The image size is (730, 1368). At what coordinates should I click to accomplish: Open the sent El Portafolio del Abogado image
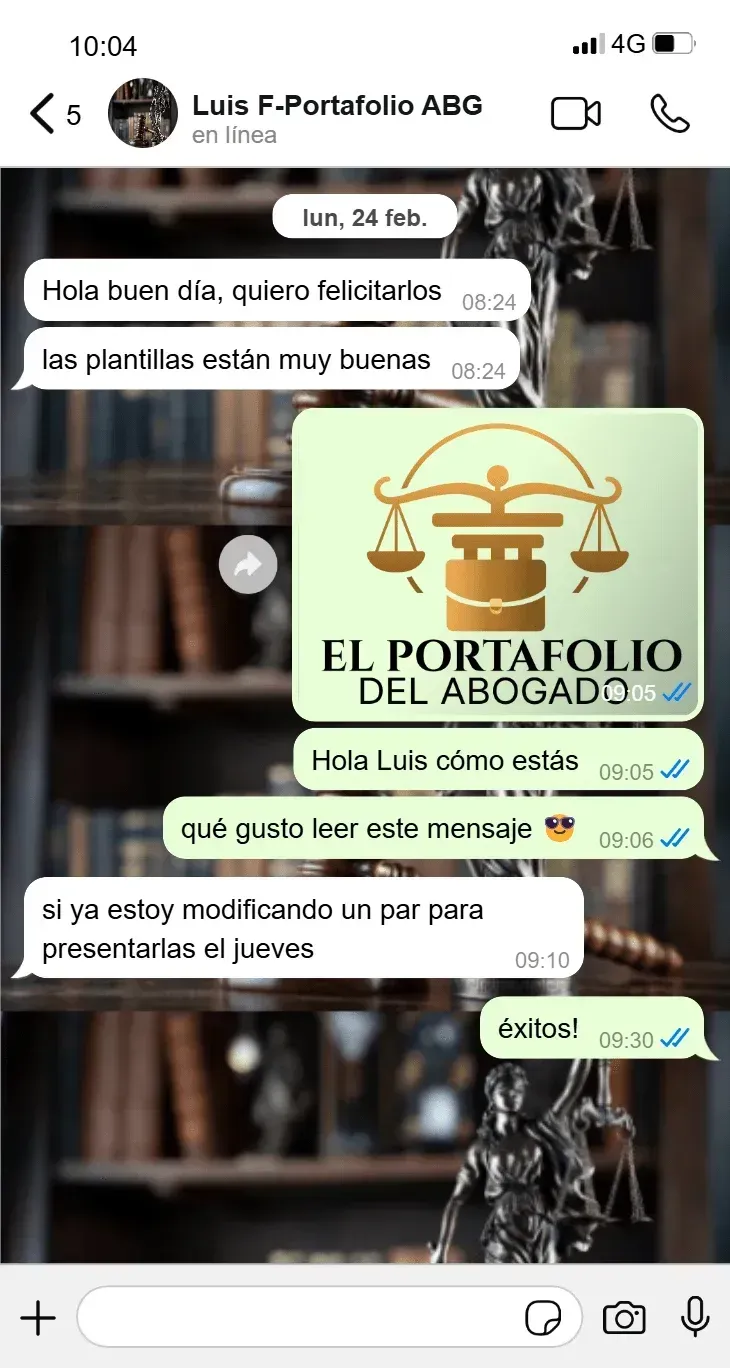tap(497, 563)
